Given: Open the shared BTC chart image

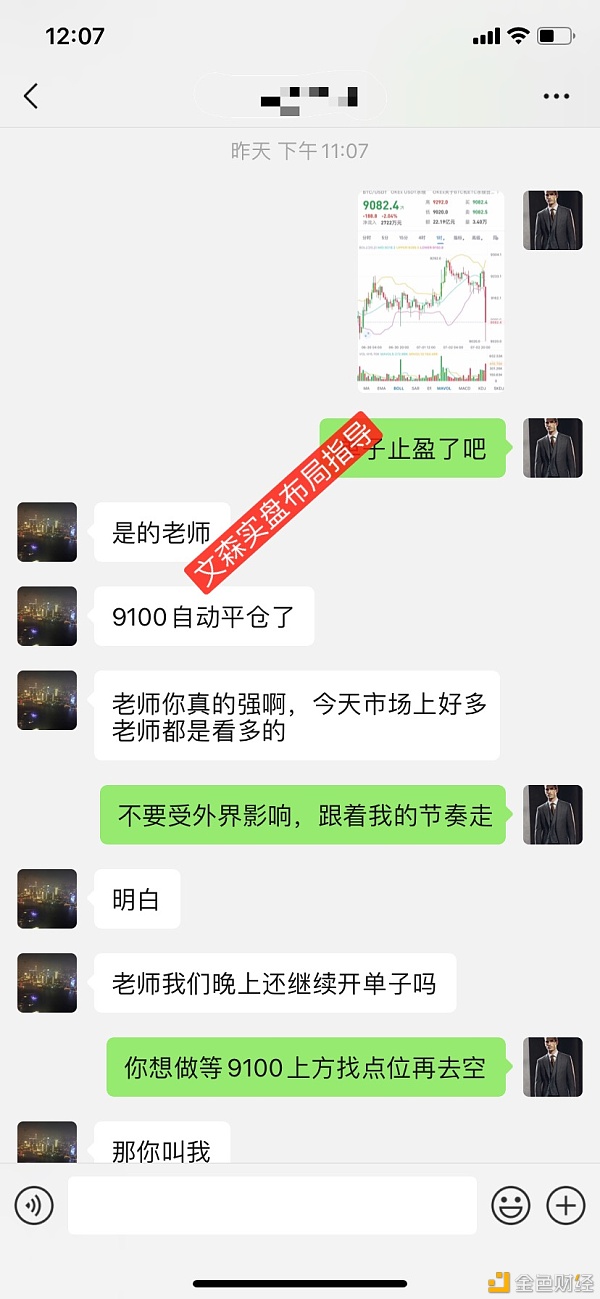Looking at the screenshot, I should point(431,291).
